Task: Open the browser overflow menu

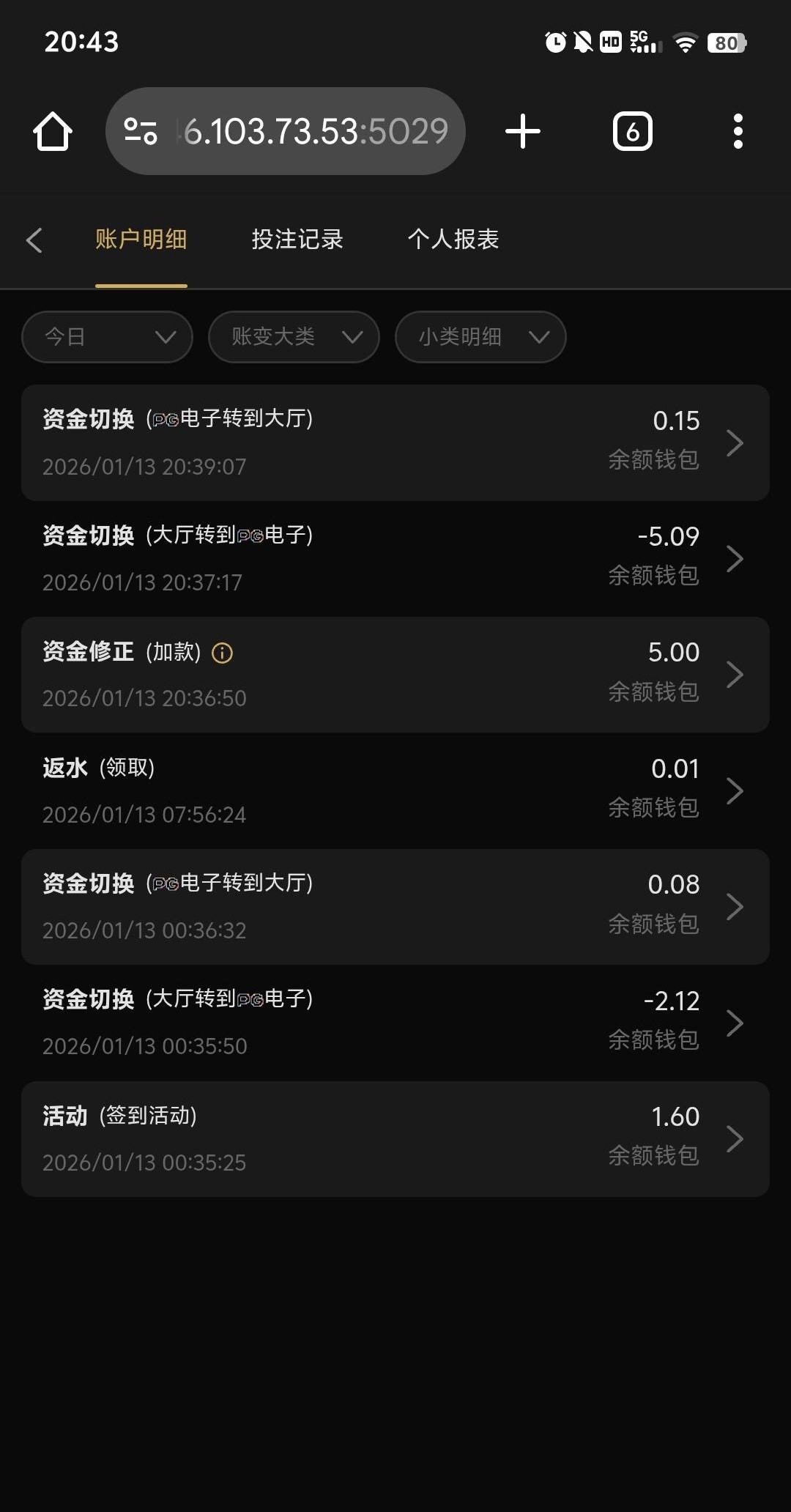Action: (x=738, y=132)
